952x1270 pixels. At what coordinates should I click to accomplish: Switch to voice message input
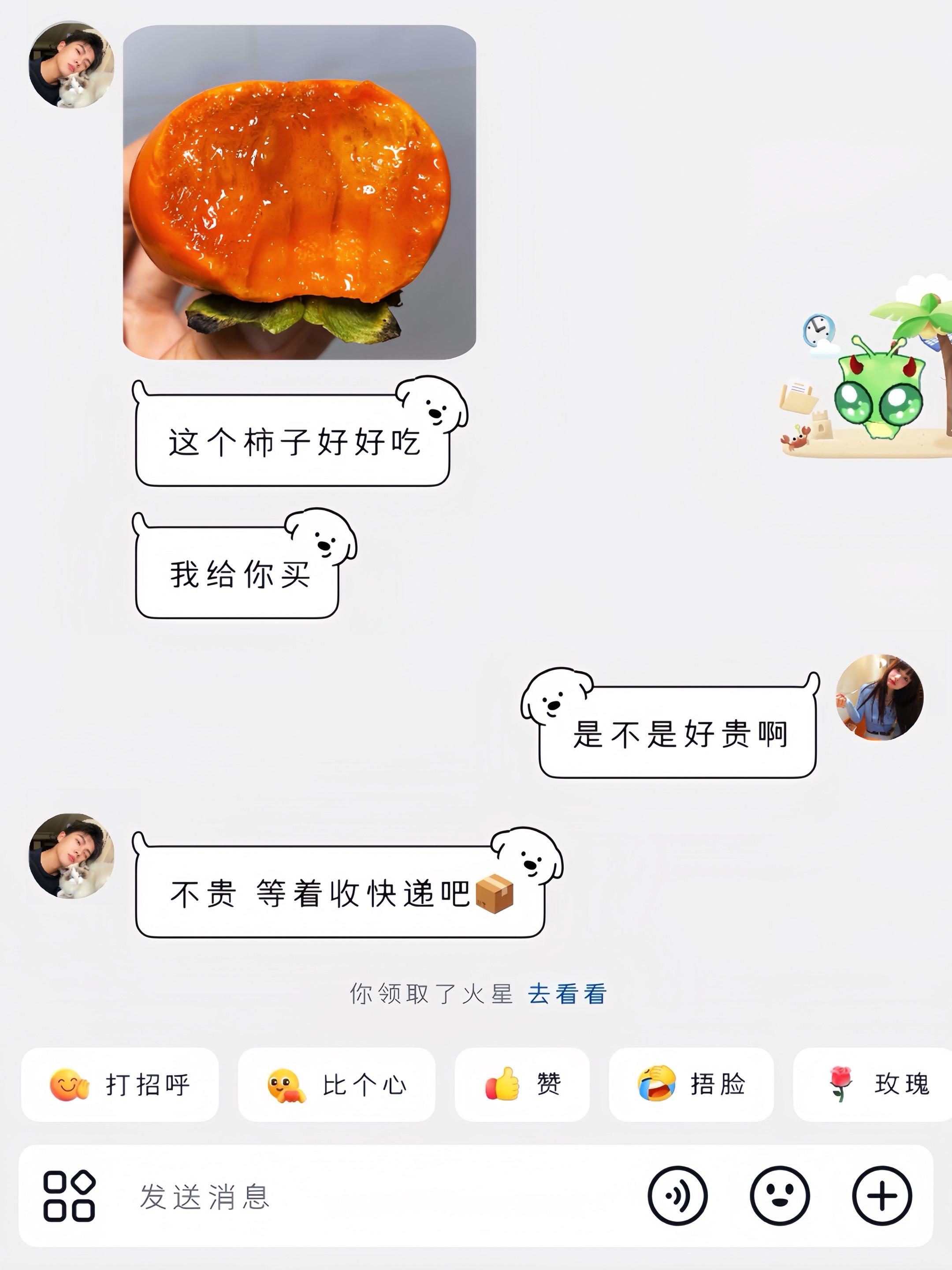(677, 1196)
